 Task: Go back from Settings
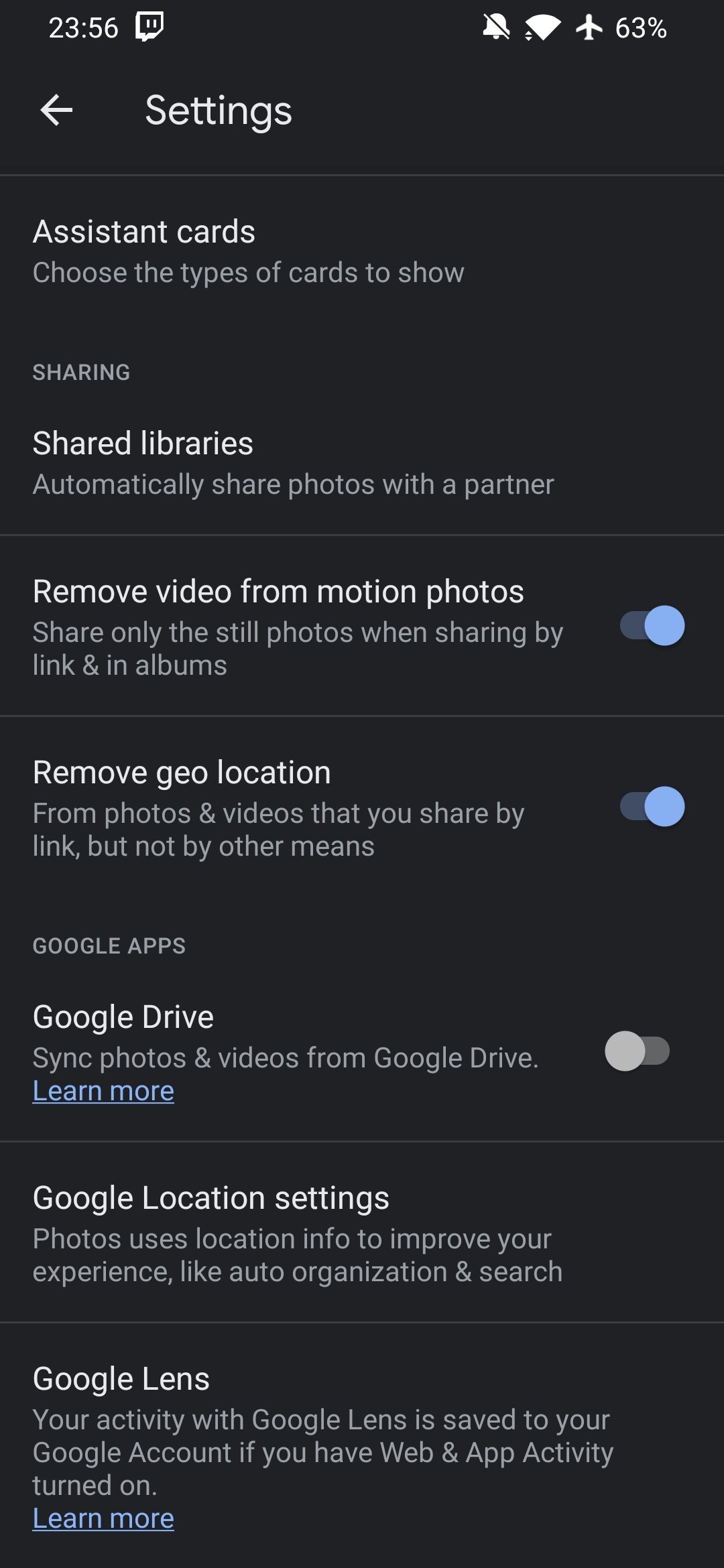56,111
